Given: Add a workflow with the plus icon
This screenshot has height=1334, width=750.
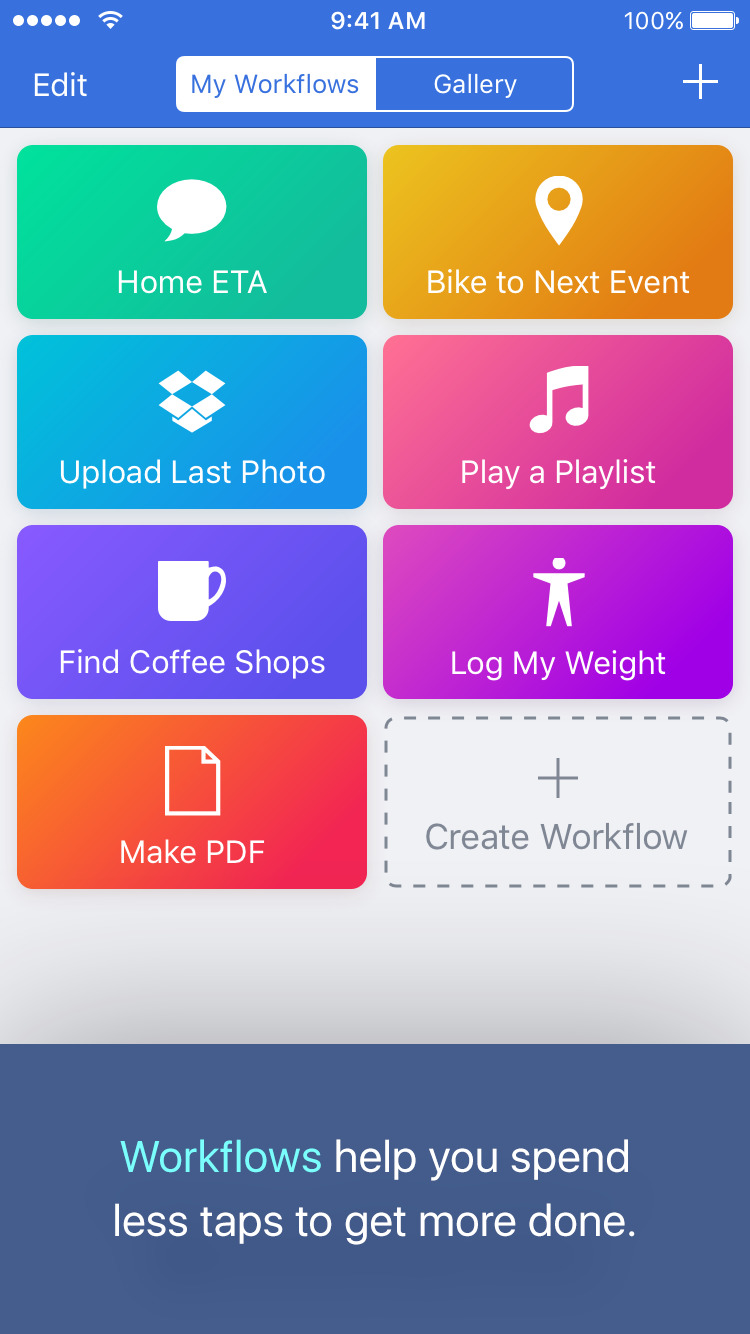Looking at the screenshot, I should coord(700,82).
